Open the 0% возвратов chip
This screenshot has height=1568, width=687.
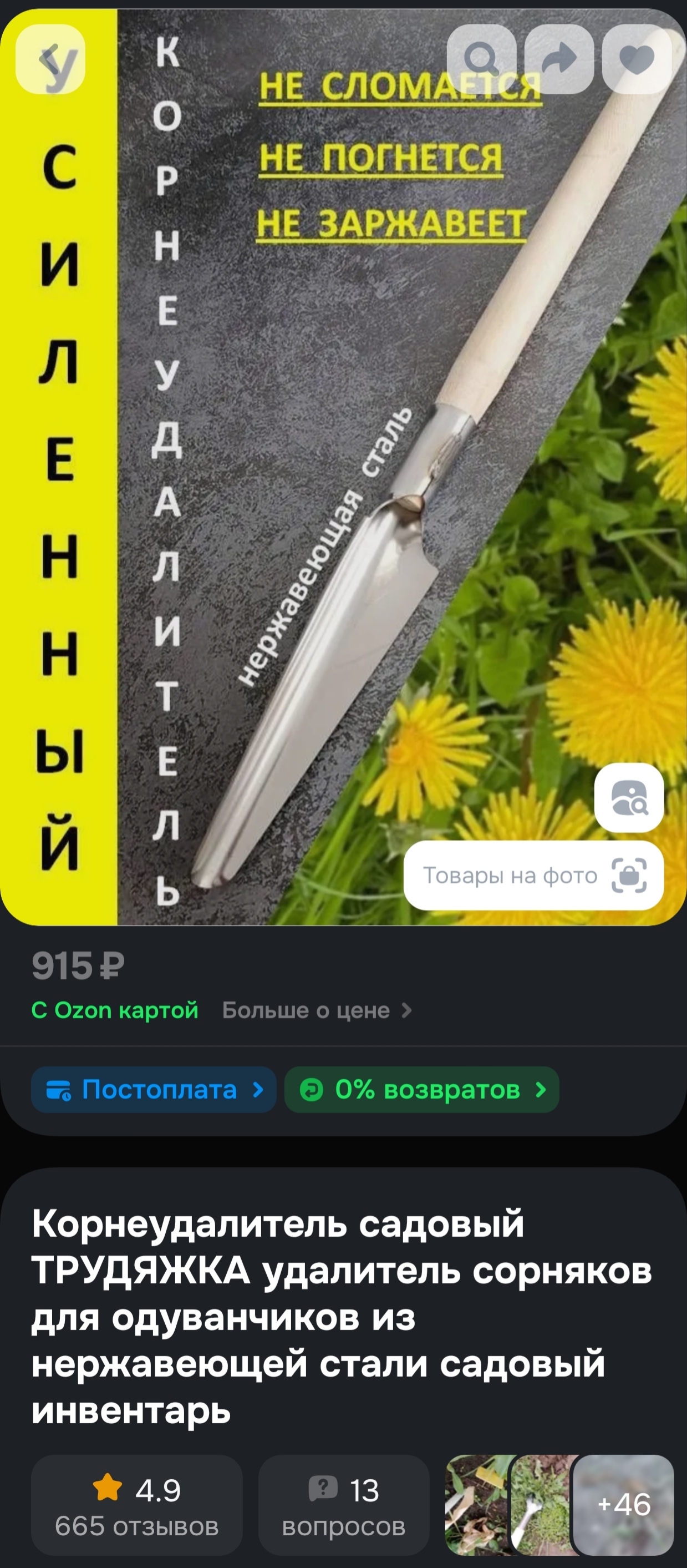(x=421, y=1090)
